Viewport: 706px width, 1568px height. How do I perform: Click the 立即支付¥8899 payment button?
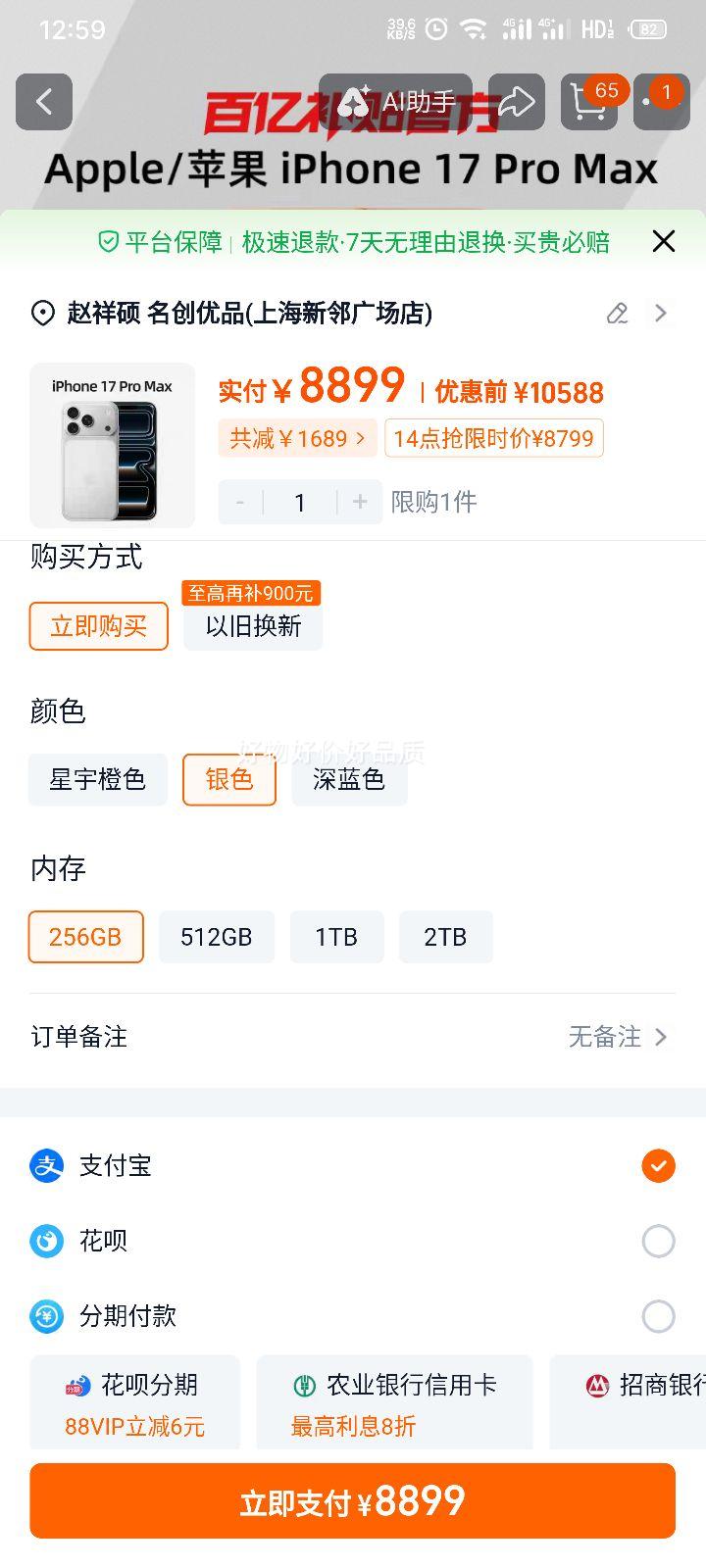point(353,1500)
